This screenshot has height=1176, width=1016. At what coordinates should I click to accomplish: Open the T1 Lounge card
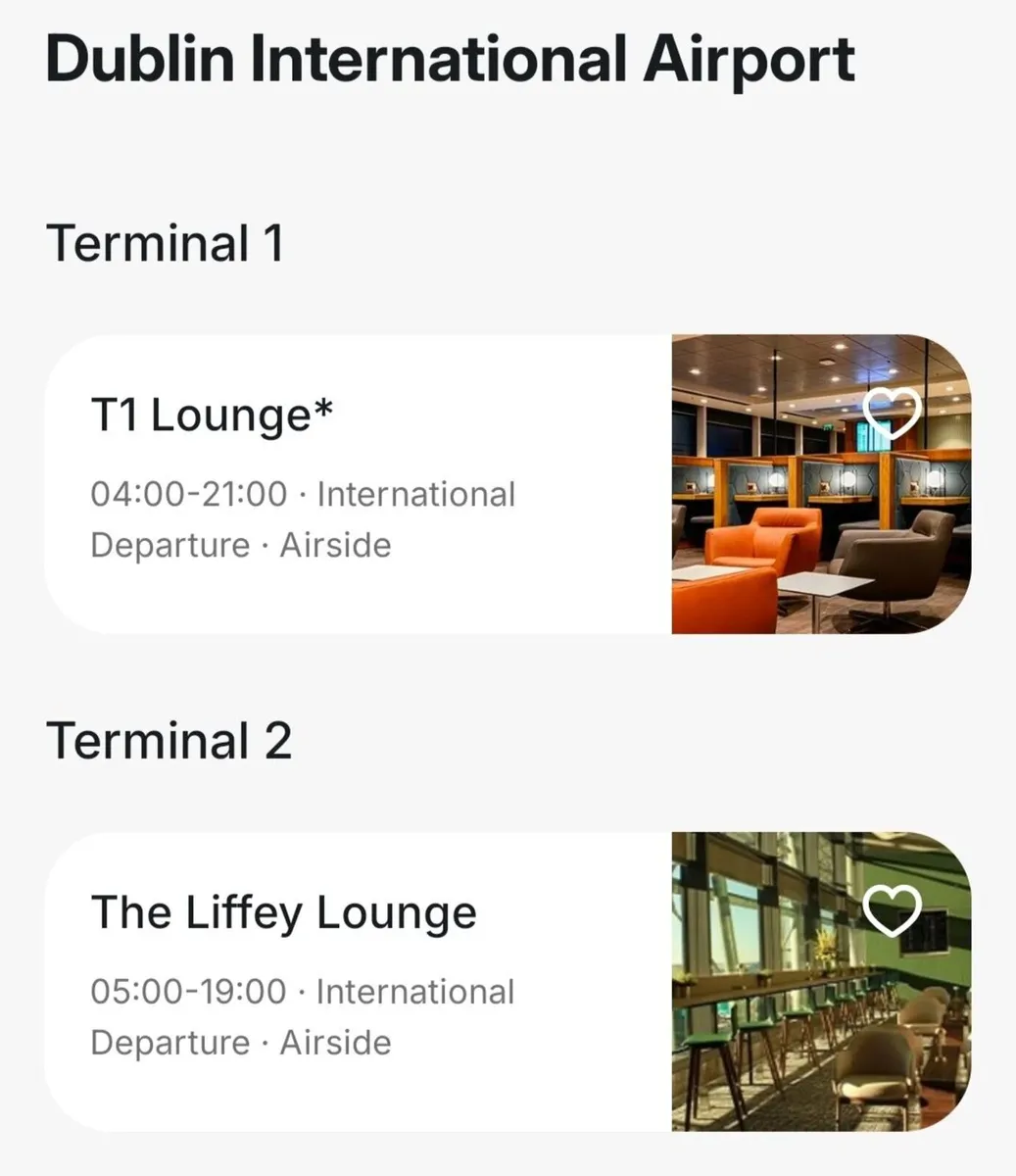[x=359, y=484]
